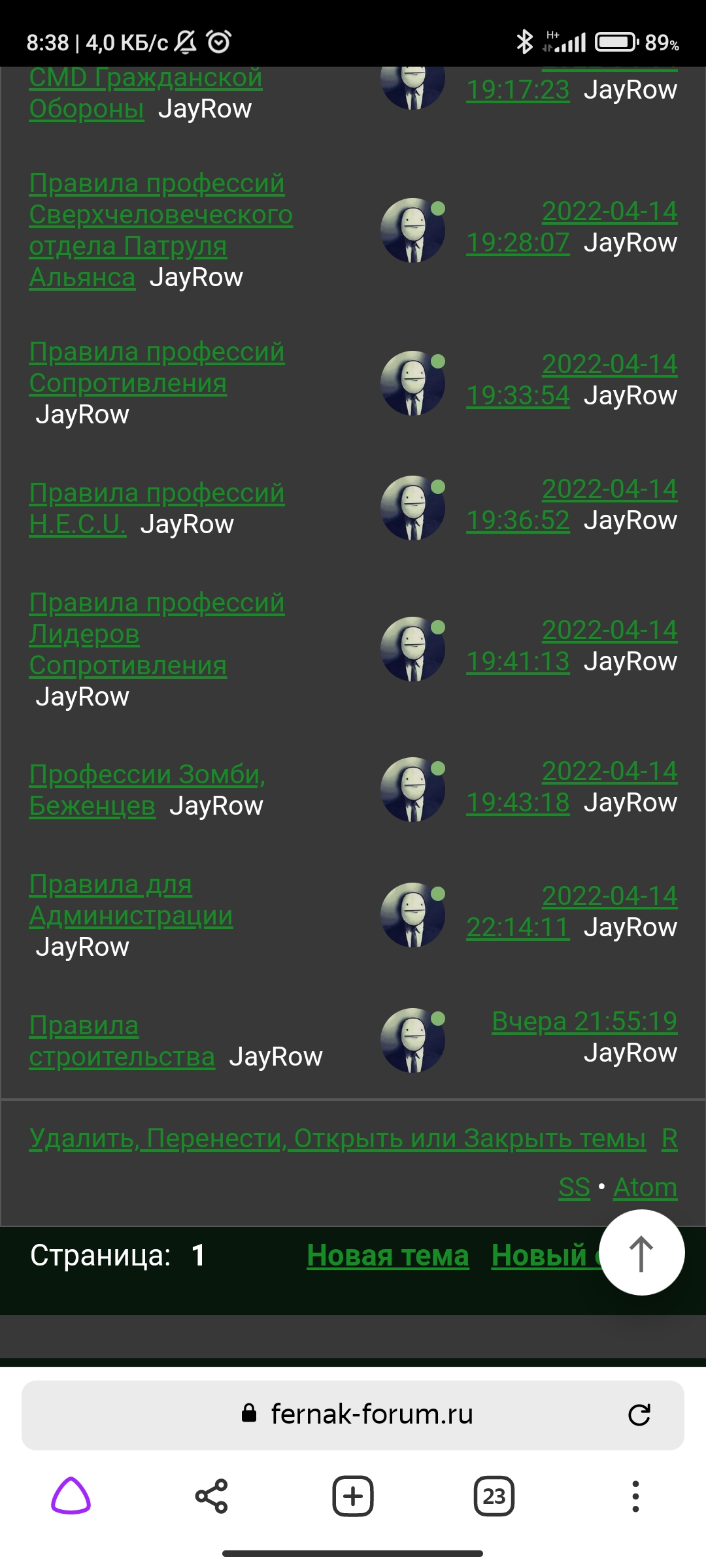Share the current page
The image size is (706, 1568).
pos(211,1496)
